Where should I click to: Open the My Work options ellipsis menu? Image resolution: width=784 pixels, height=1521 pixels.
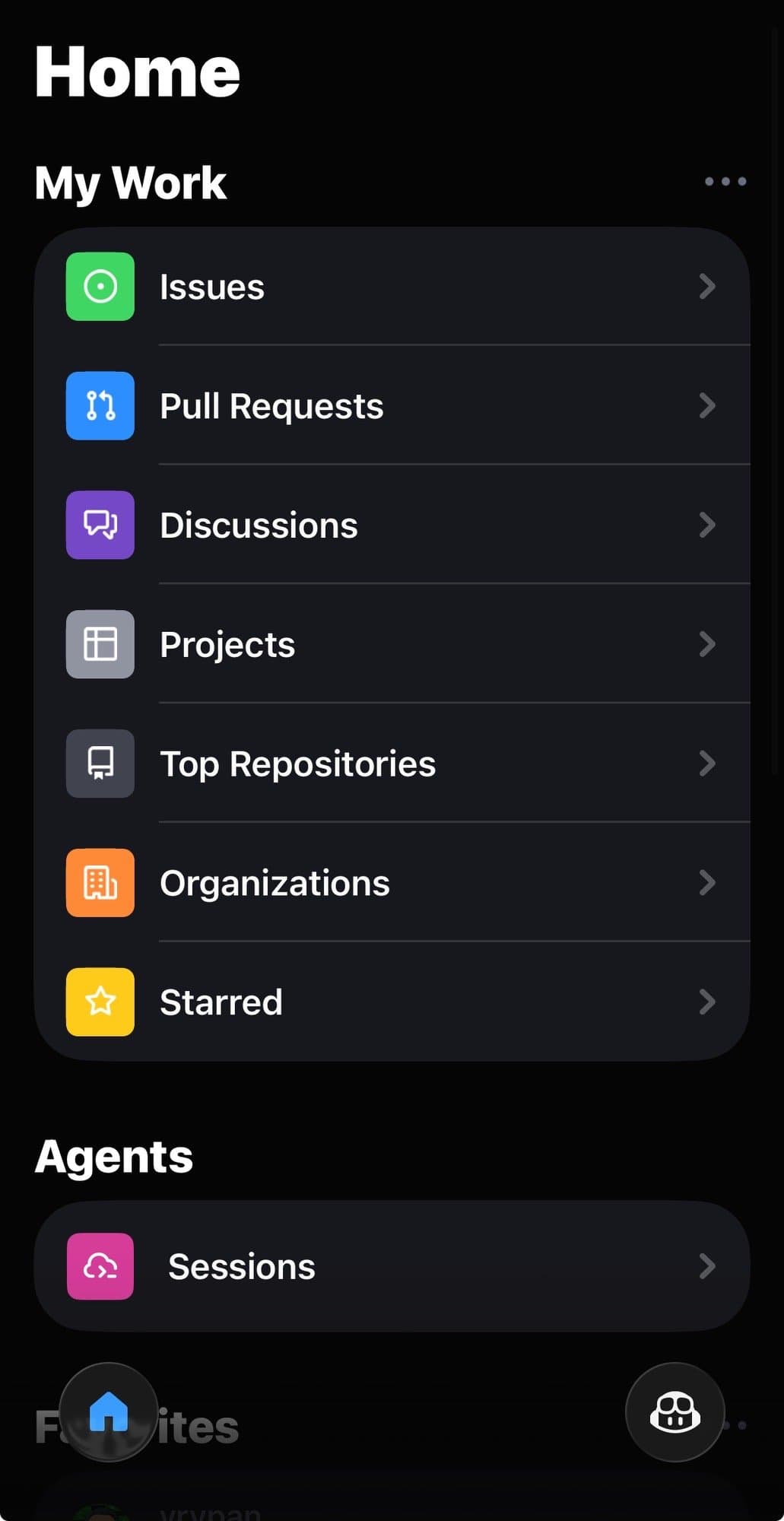pyautogui.click(x=724, y=181)
